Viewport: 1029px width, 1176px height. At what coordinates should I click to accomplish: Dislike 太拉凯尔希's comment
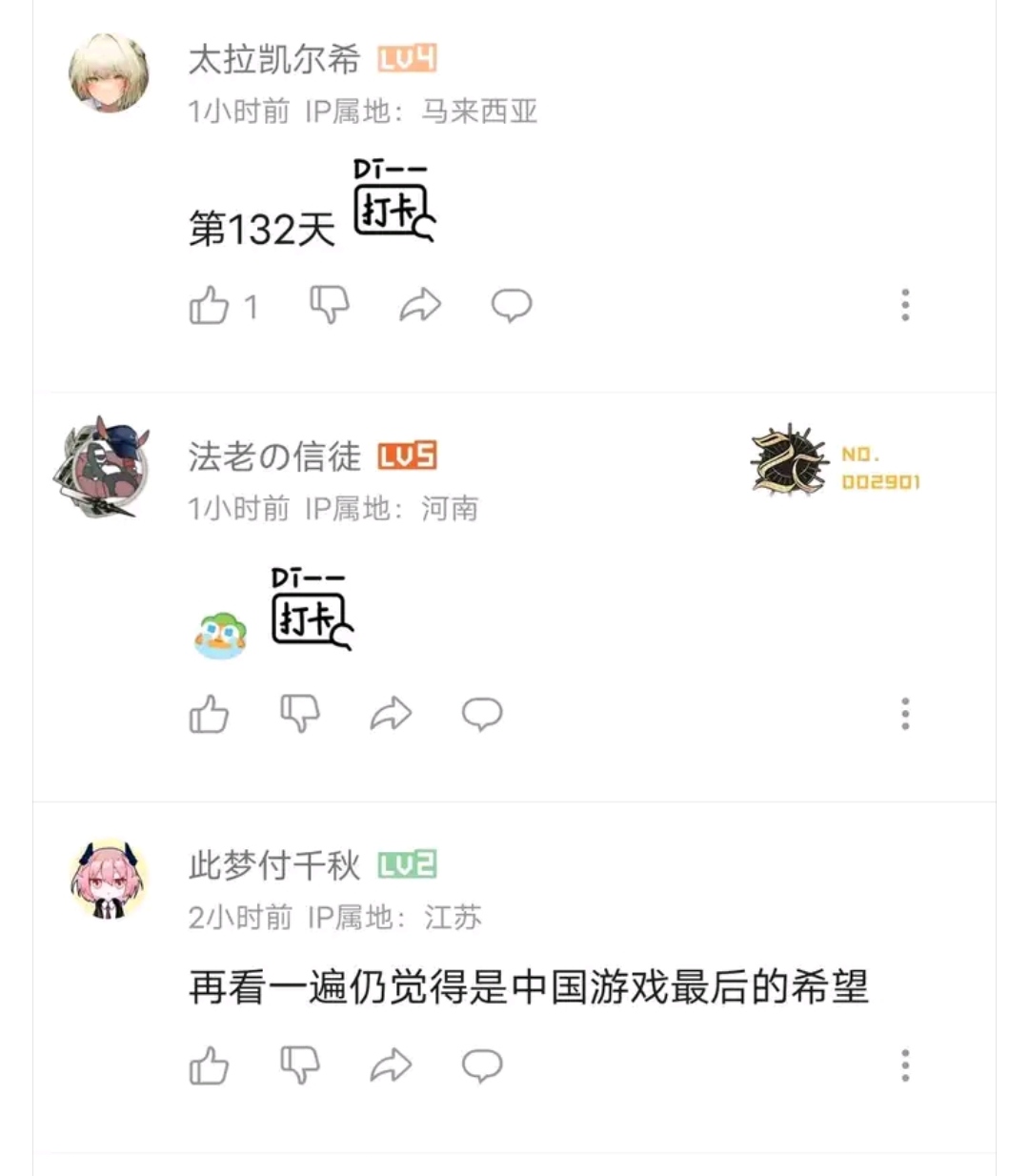pos(330,306)
